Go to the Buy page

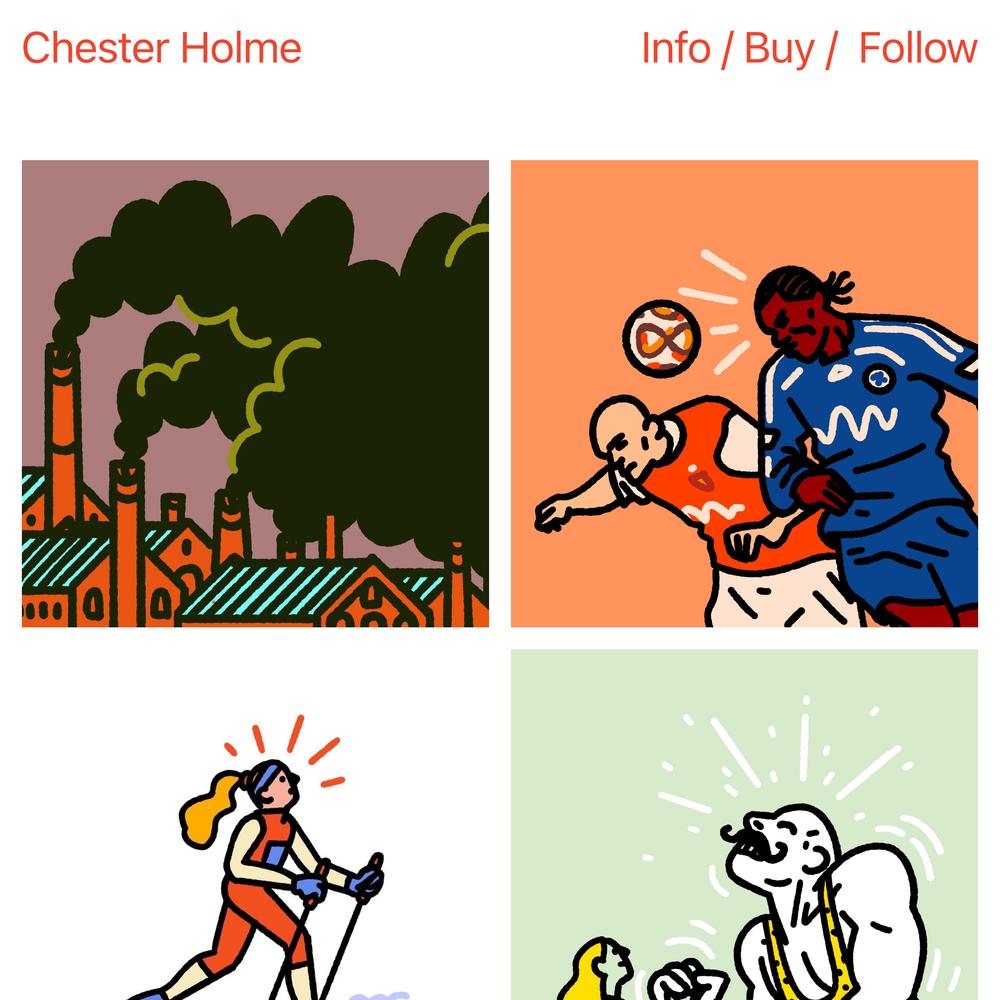779,48
